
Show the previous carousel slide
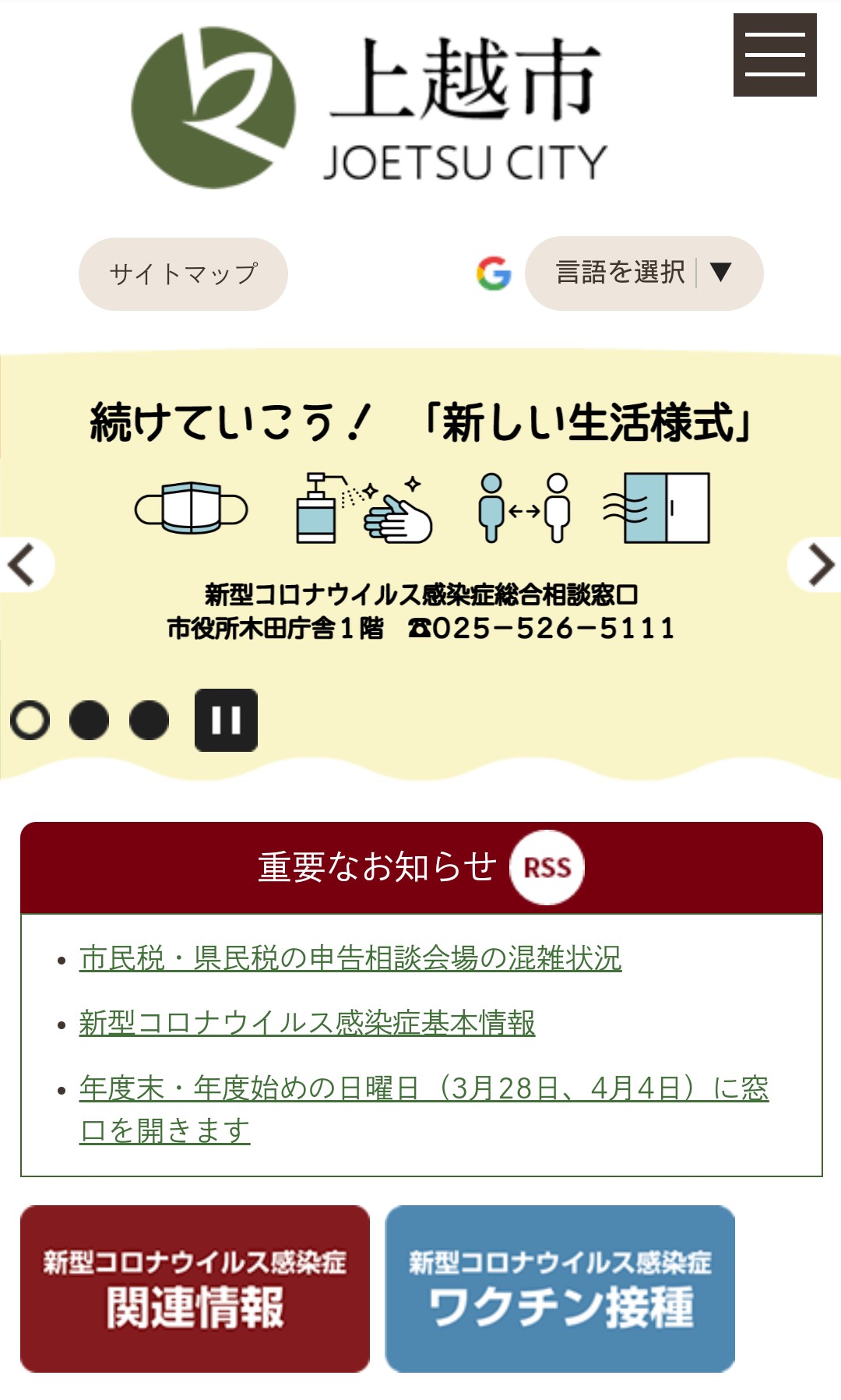(25, 565)
